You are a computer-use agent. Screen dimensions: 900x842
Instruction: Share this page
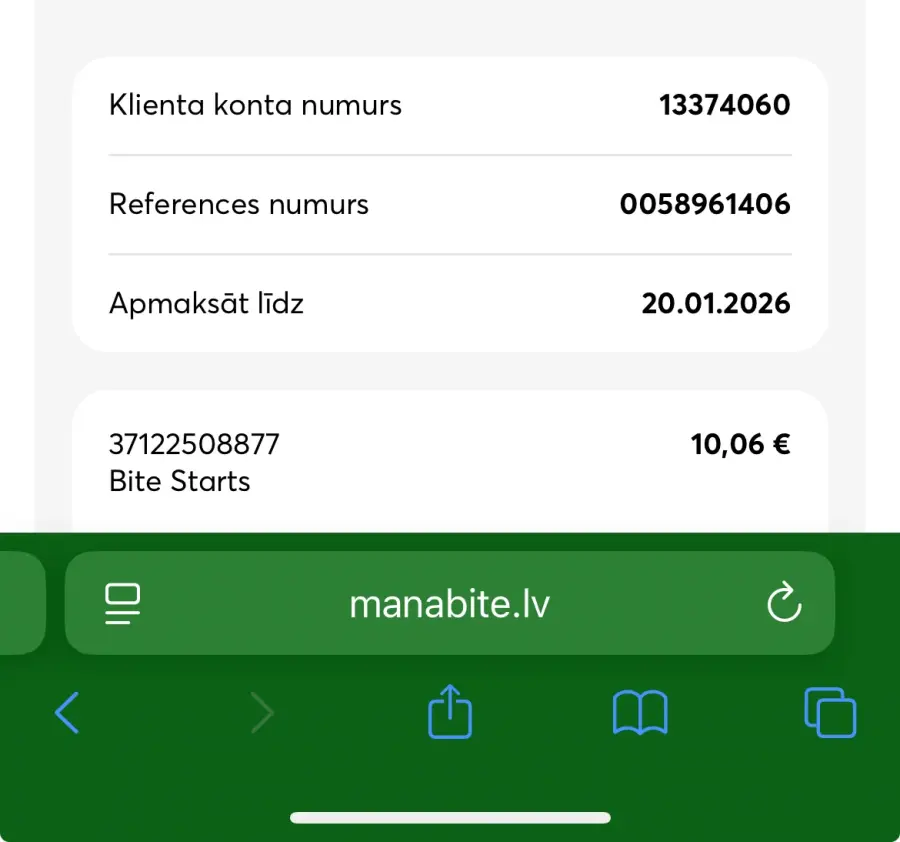click(449, 711)
